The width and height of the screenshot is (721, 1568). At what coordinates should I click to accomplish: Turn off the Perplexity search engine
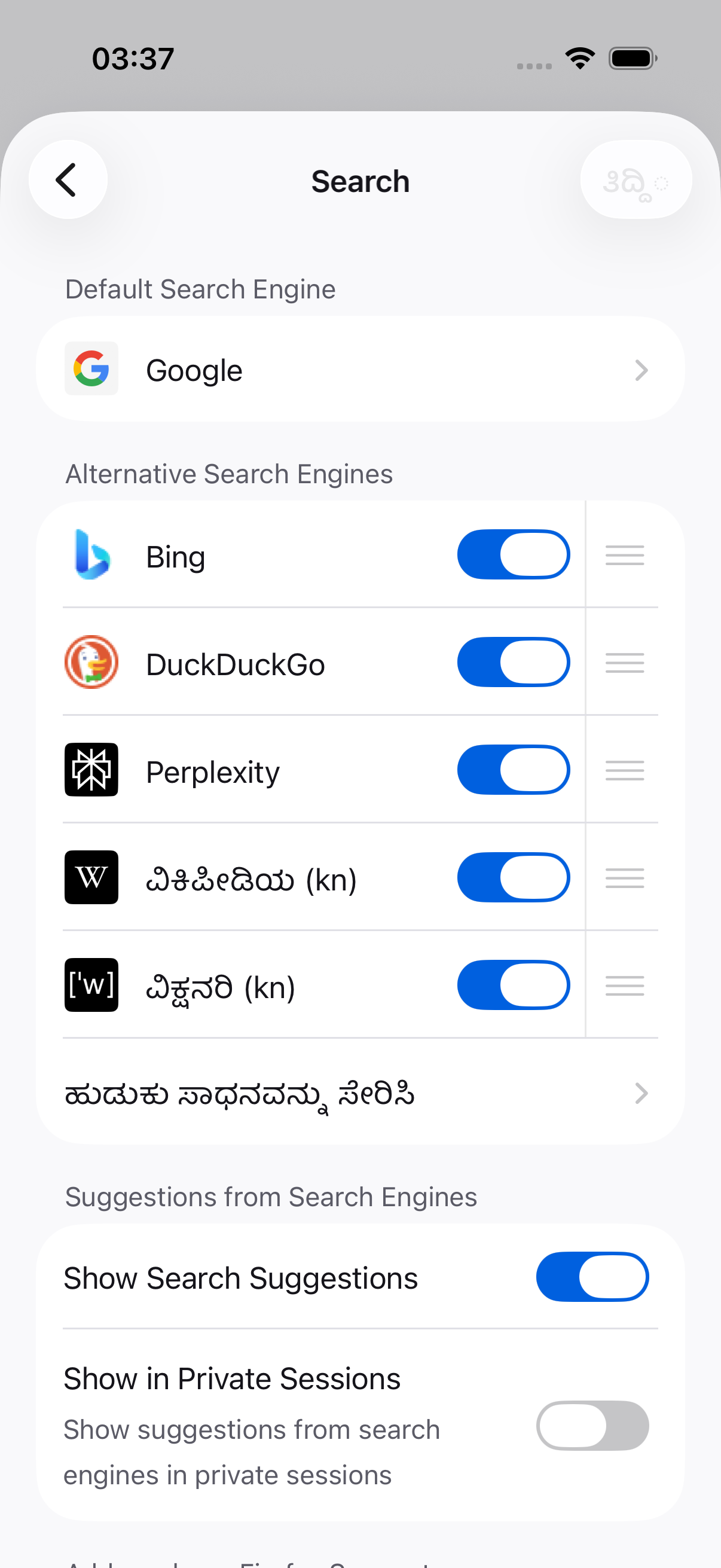pyautogui.click(x=513, y=770)
